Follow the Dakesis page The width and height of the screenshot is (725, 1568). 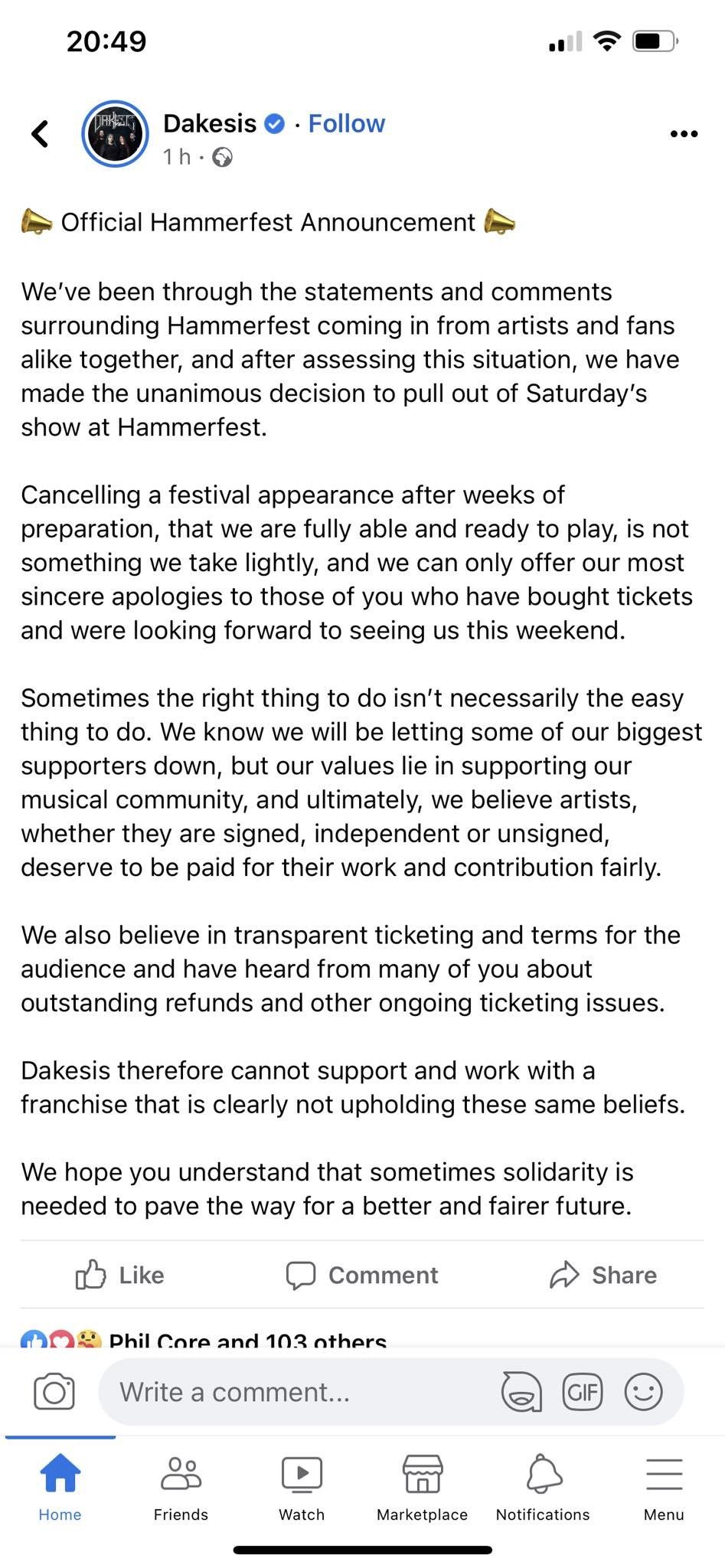tap(346, 123)
